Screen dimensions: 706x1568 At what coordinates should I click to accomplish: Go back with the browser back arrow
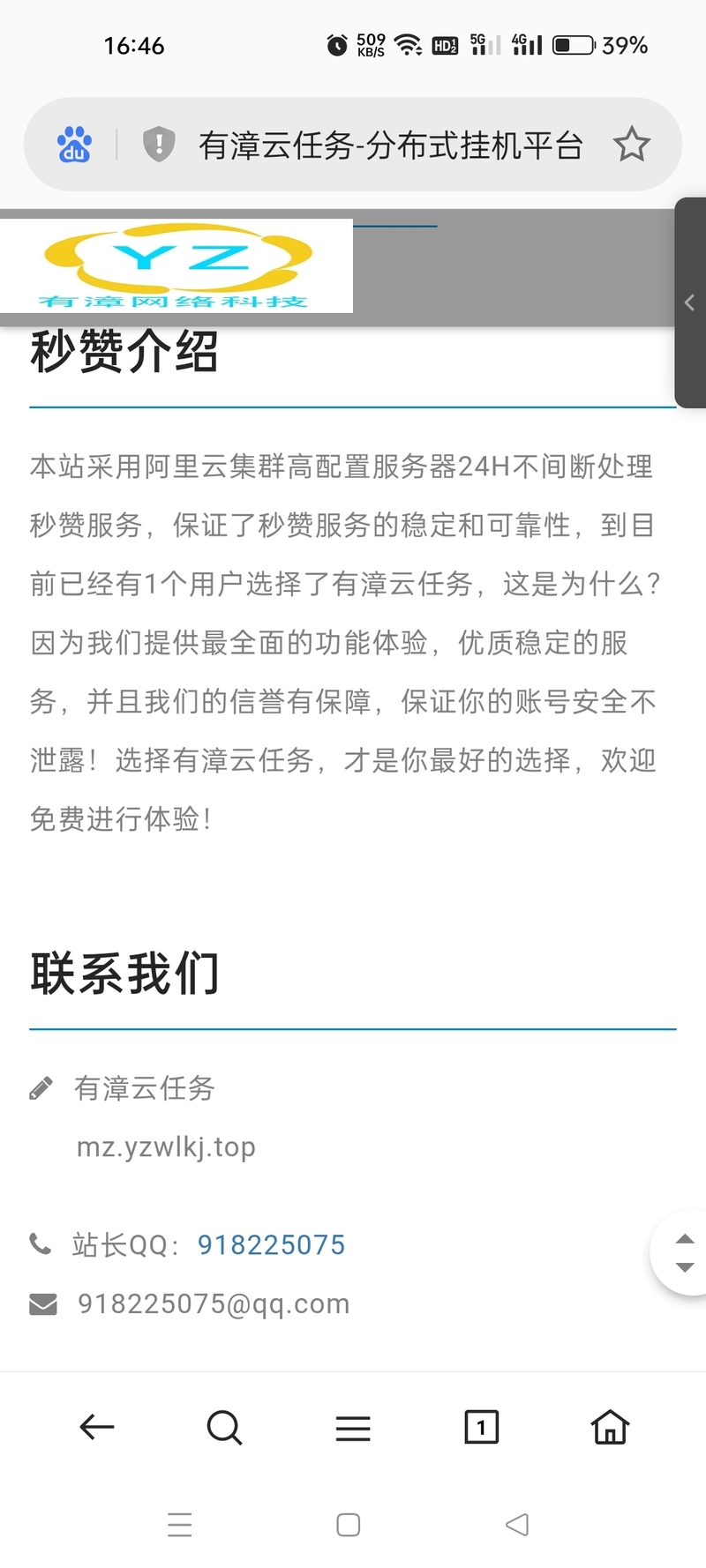[97, 1426]
